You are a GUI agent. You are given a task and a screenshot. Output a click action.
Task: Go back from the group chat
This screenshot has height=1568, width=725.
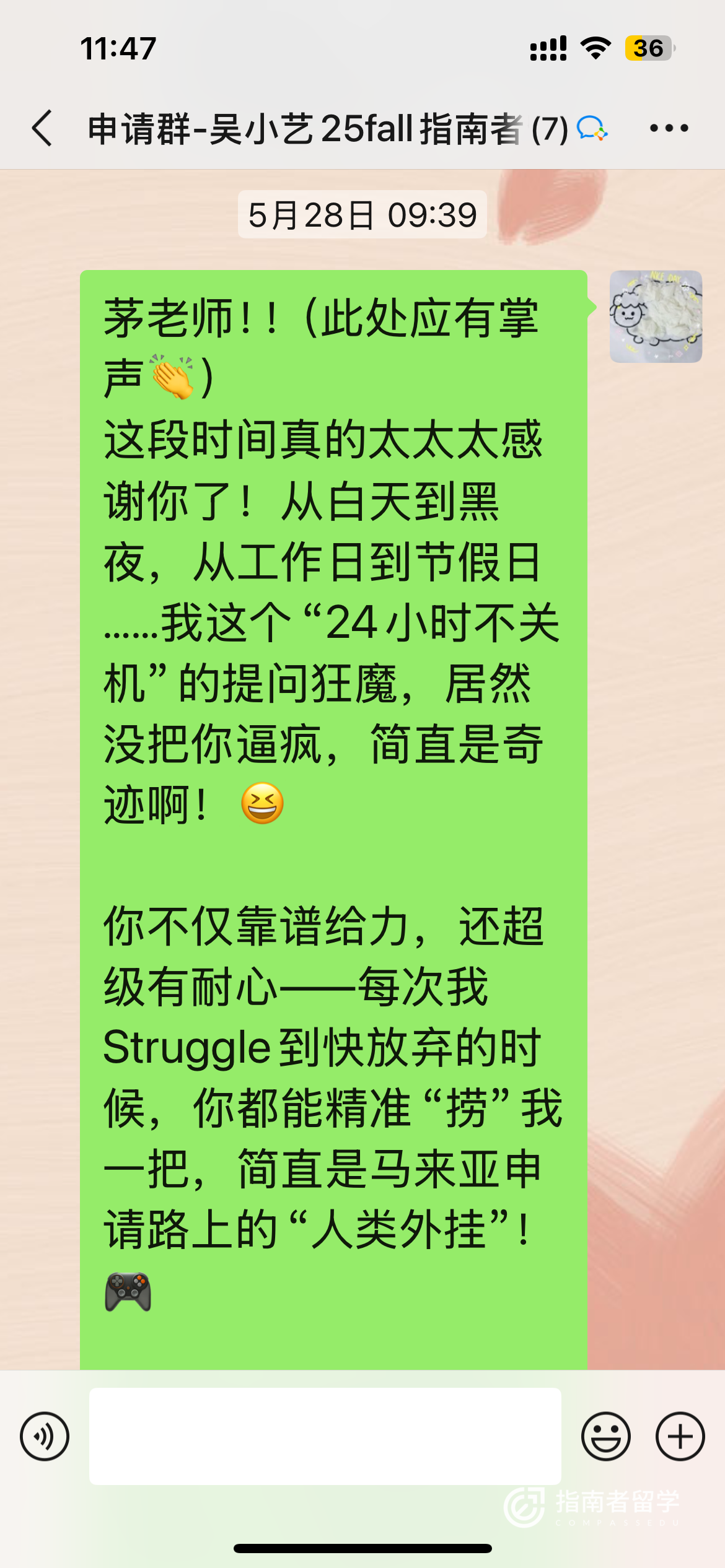click(42, 128)
